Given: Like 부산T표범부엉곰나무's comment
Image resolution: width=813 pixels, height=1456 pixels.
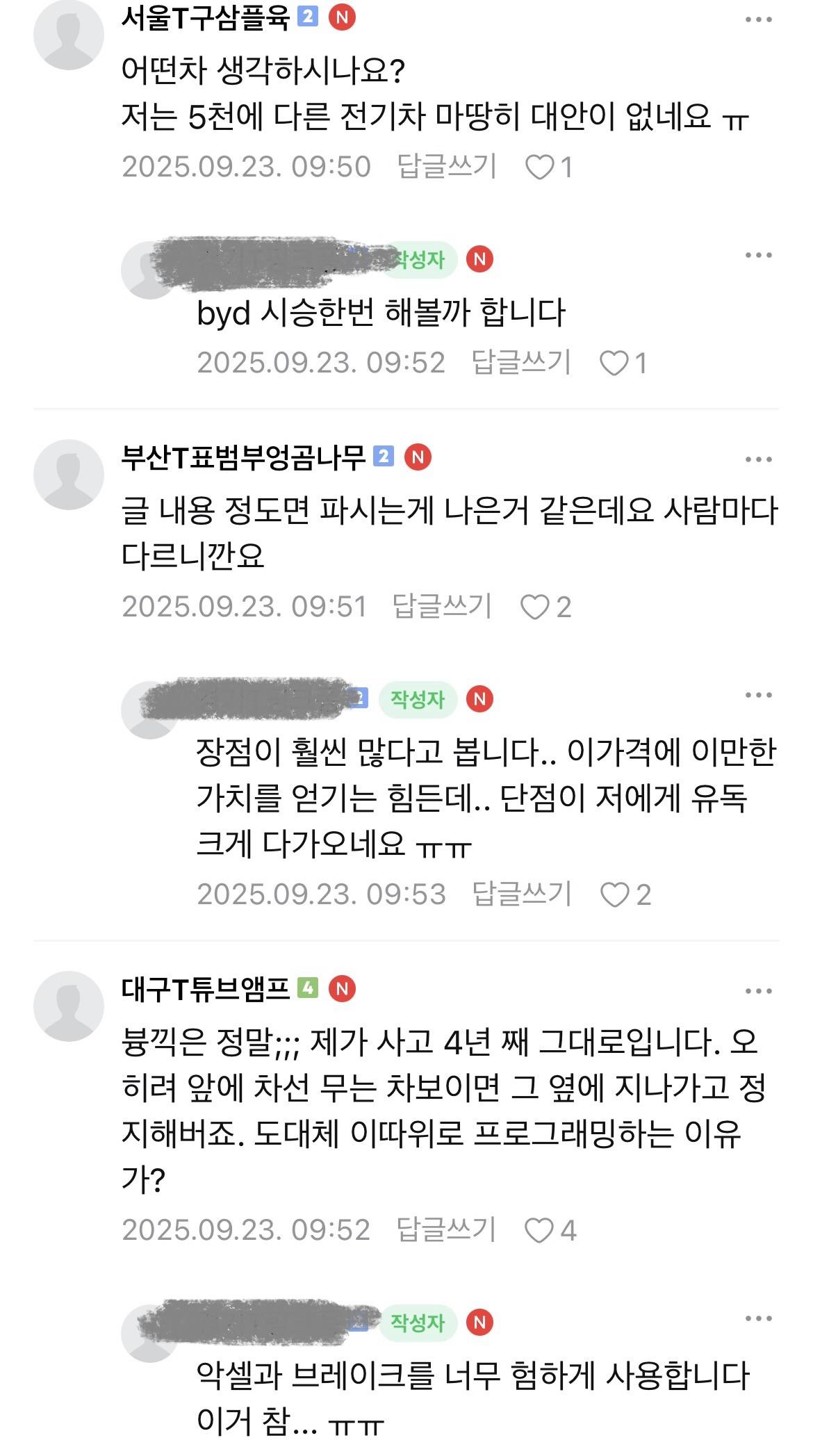Looking at the screenshot, I should [536, 607].
